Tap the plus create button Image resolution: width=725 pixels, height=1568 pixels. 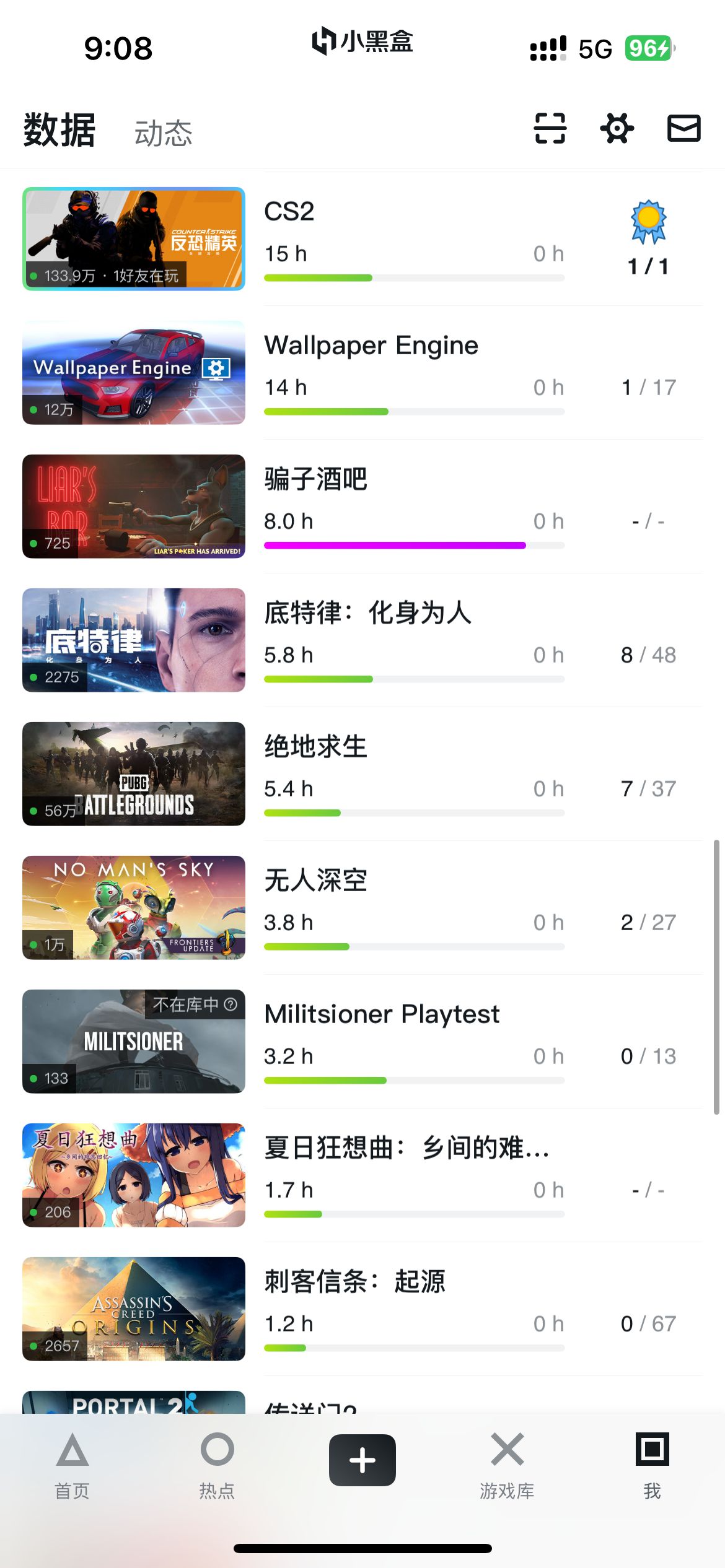point(362,1460)
